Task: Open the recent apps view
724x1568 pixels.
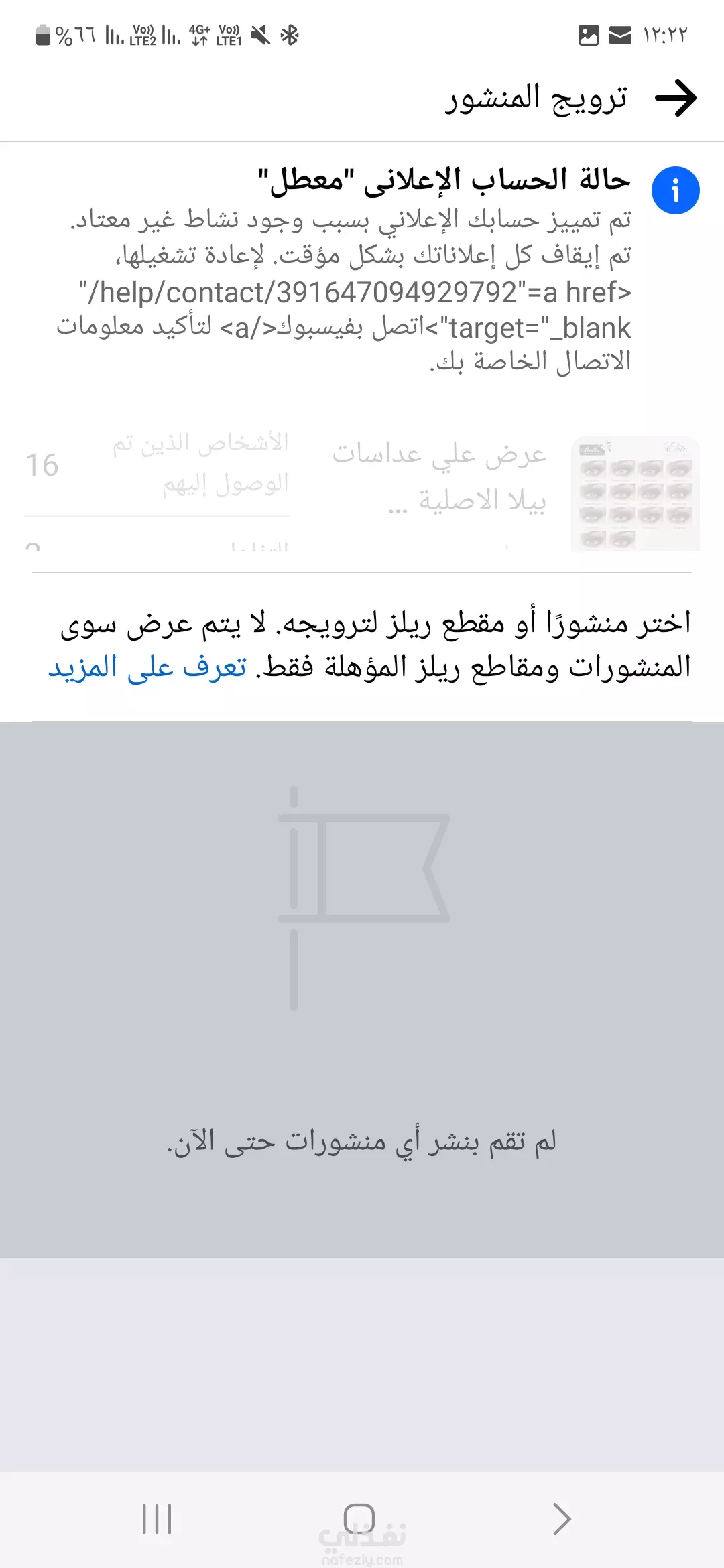Action: pyautogui.click(x=157, y=1518)
